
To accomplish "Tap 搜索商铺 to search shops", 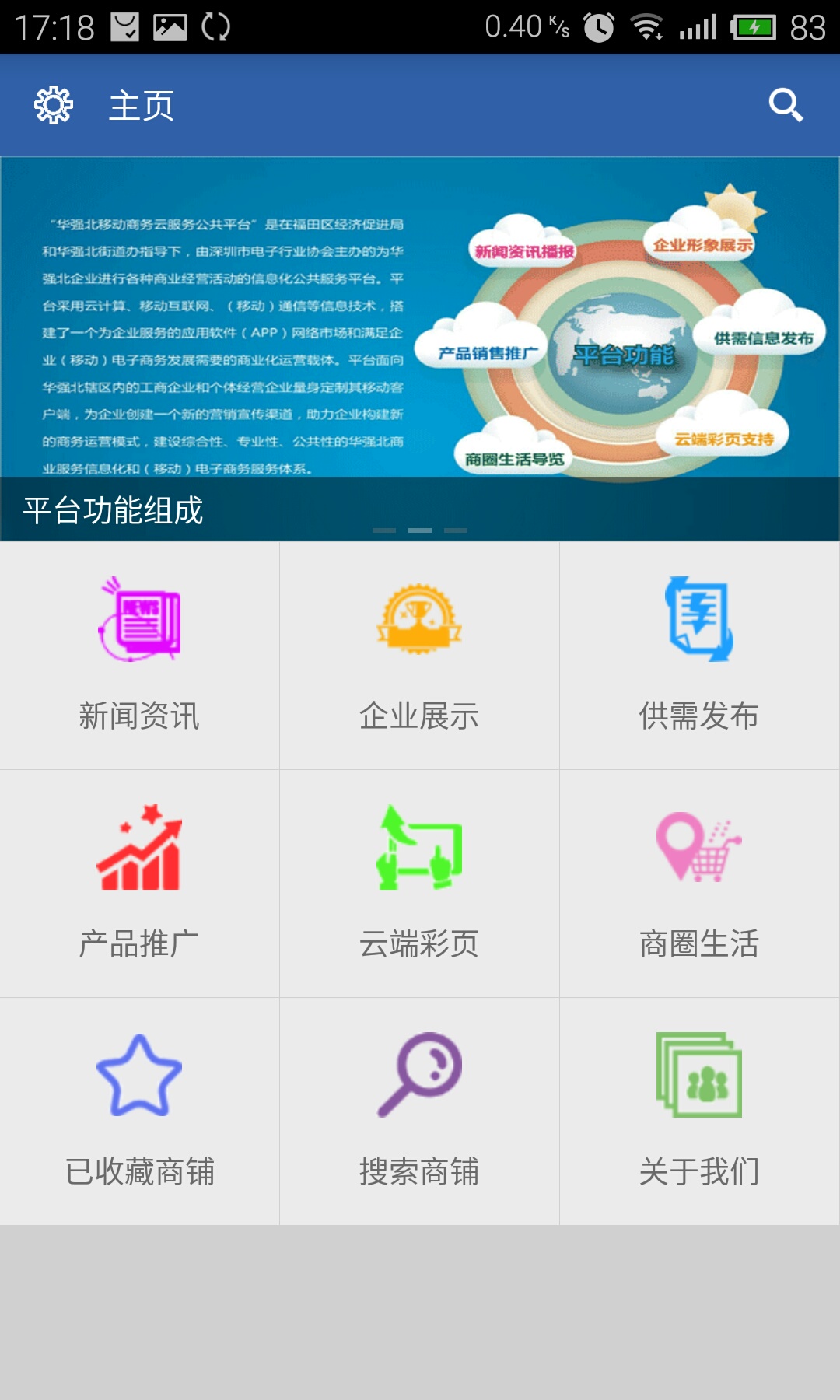I will tap(419, 1111).
